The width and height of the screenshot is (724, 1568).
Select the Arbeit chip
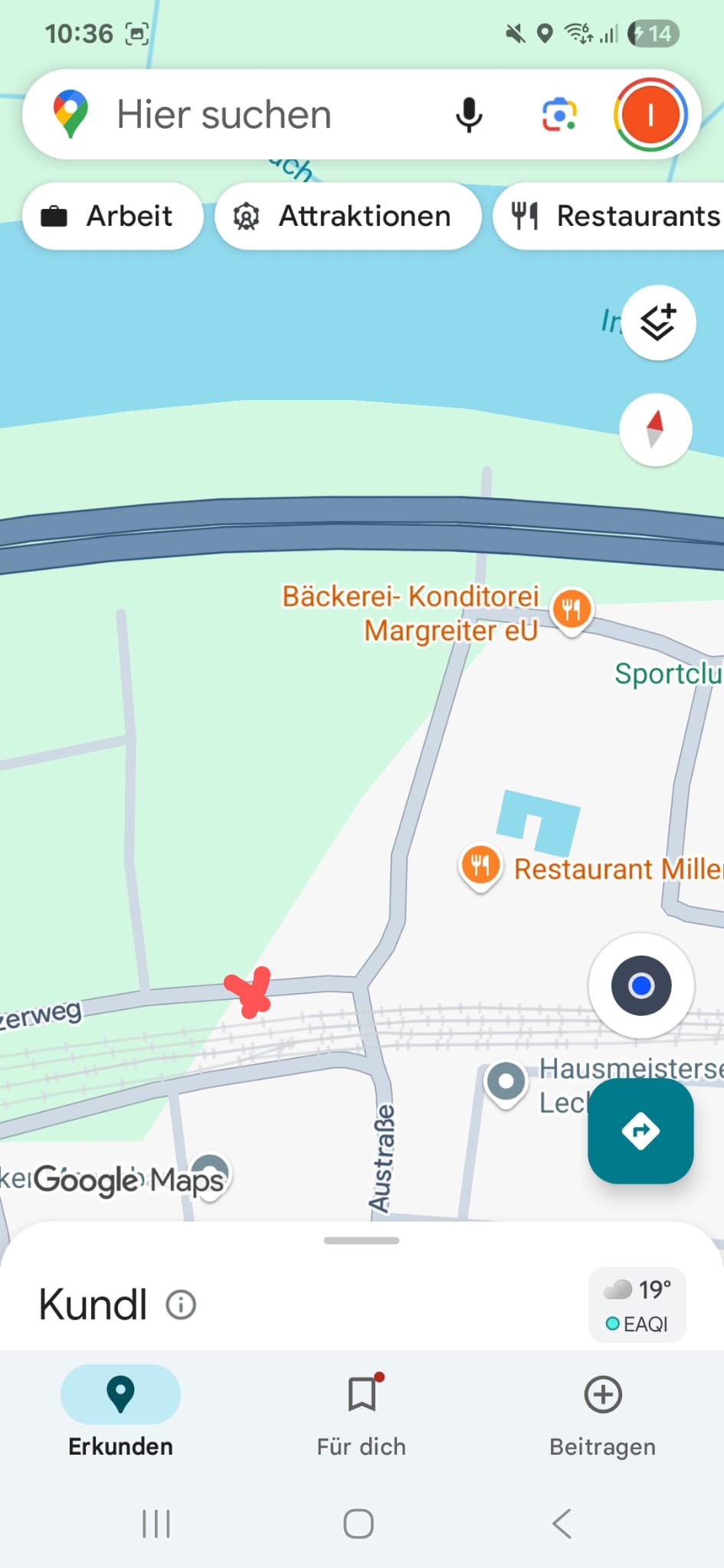113,216
